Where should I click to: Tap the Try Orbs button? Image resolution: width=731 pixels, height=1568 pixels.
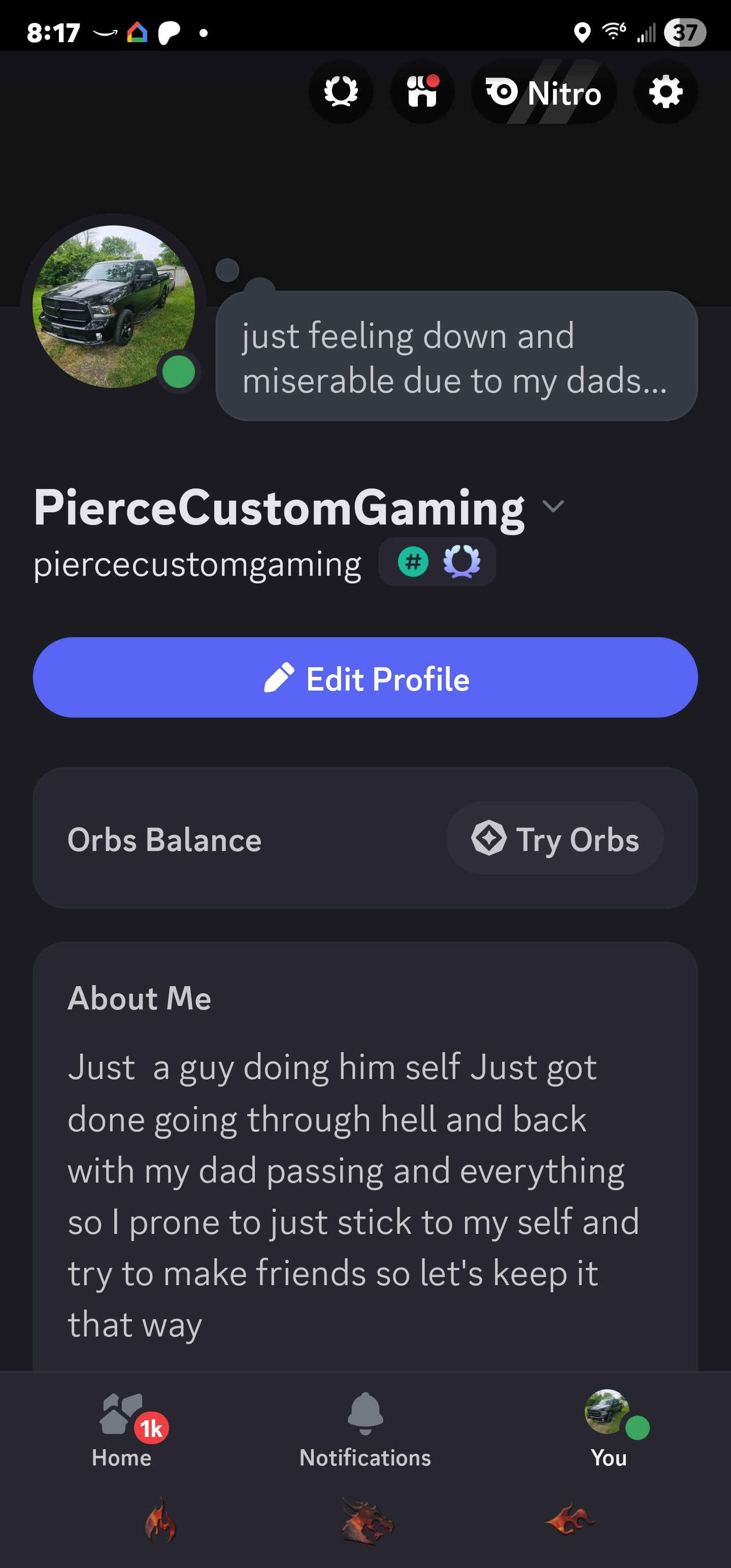pyautogui.click(x=554, y=839)
